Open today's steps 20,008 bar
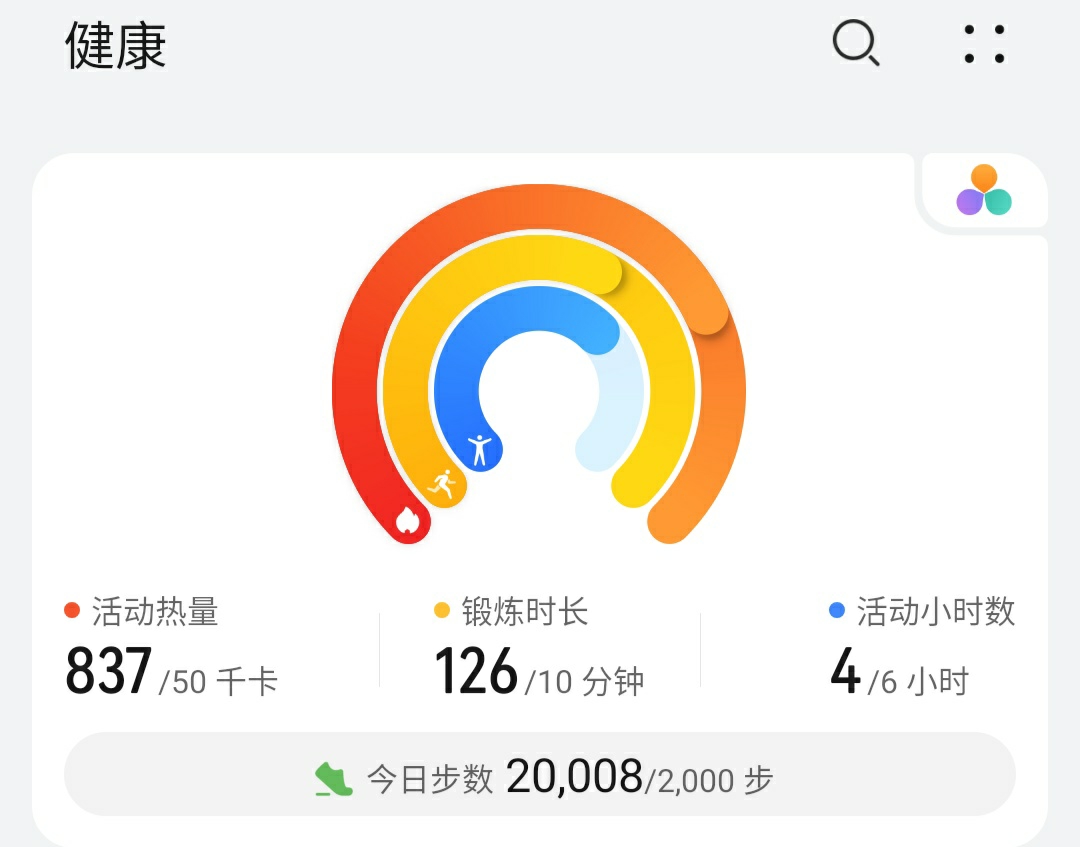 [540, 776]
